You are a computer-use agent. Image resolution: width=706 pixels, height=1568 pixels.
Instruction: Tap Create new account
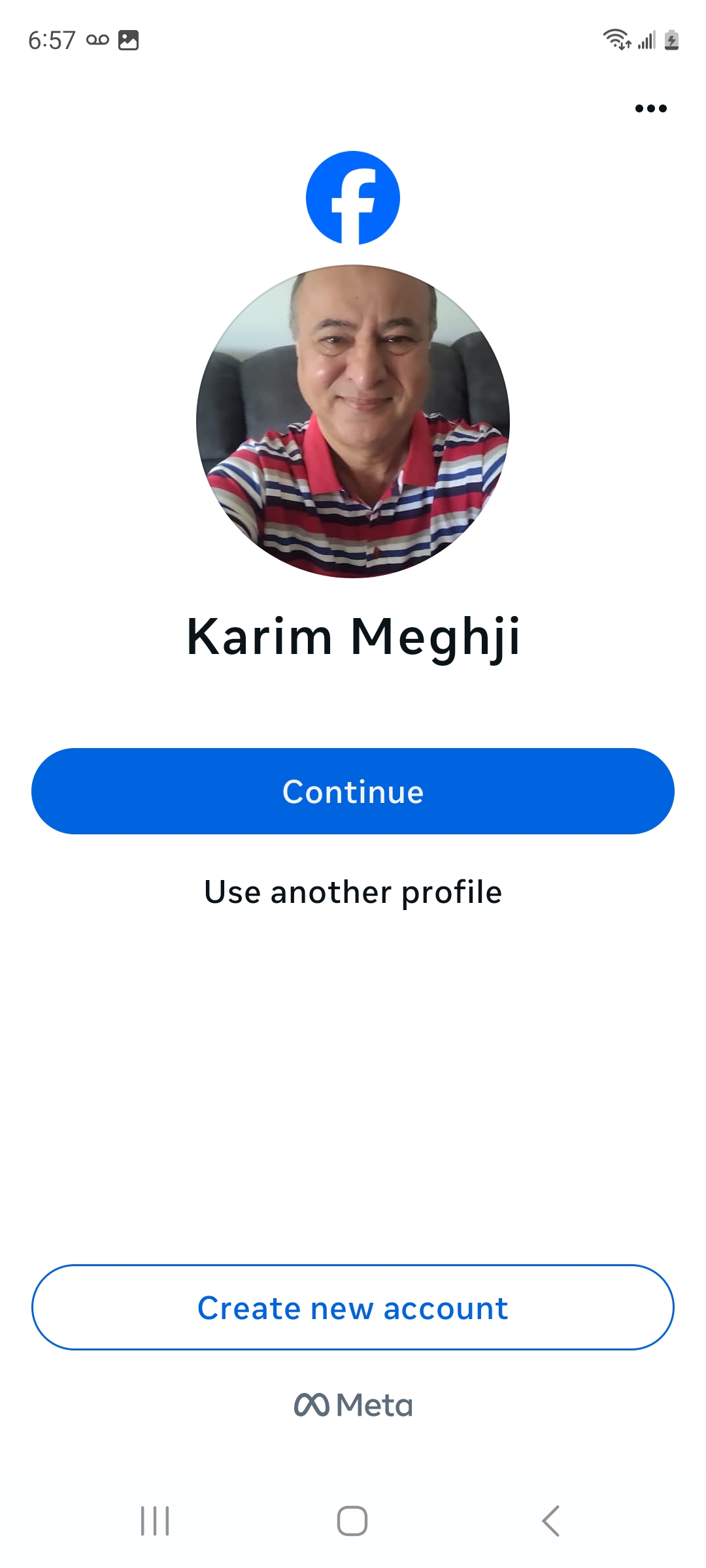point(353,1307)
